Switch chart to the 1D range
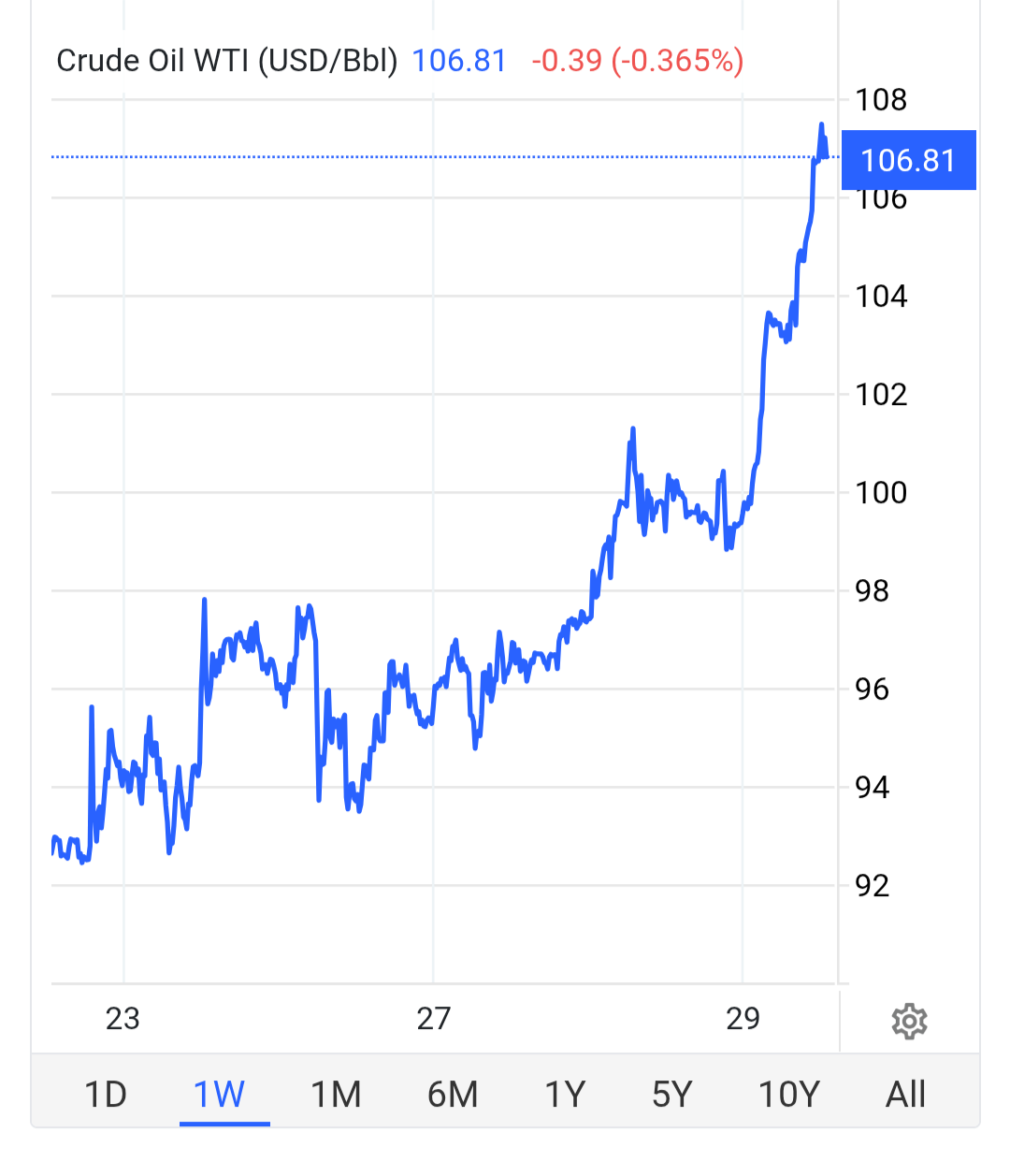 105,1094
